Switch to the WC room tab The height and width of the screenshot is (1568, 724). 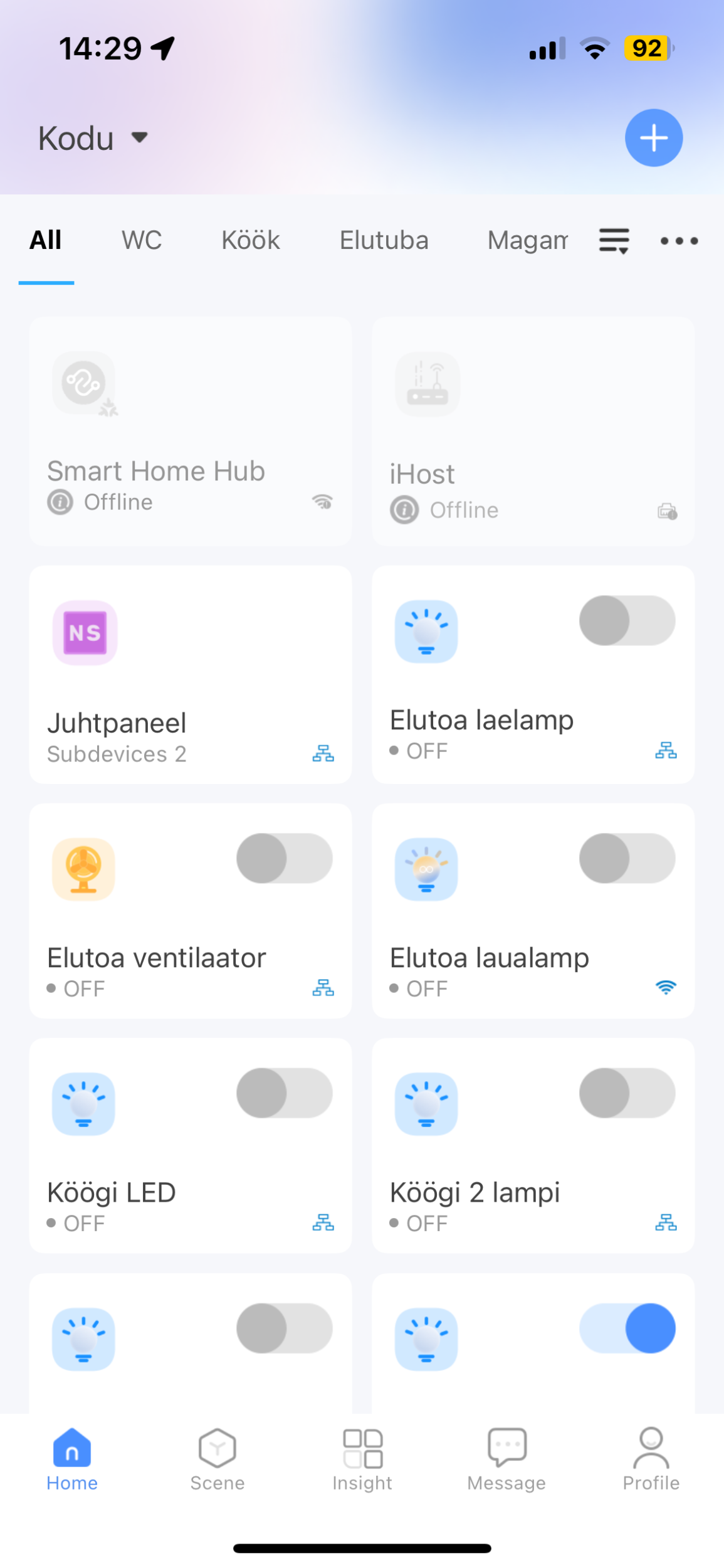pyautogui.click(x=142, y=240)
